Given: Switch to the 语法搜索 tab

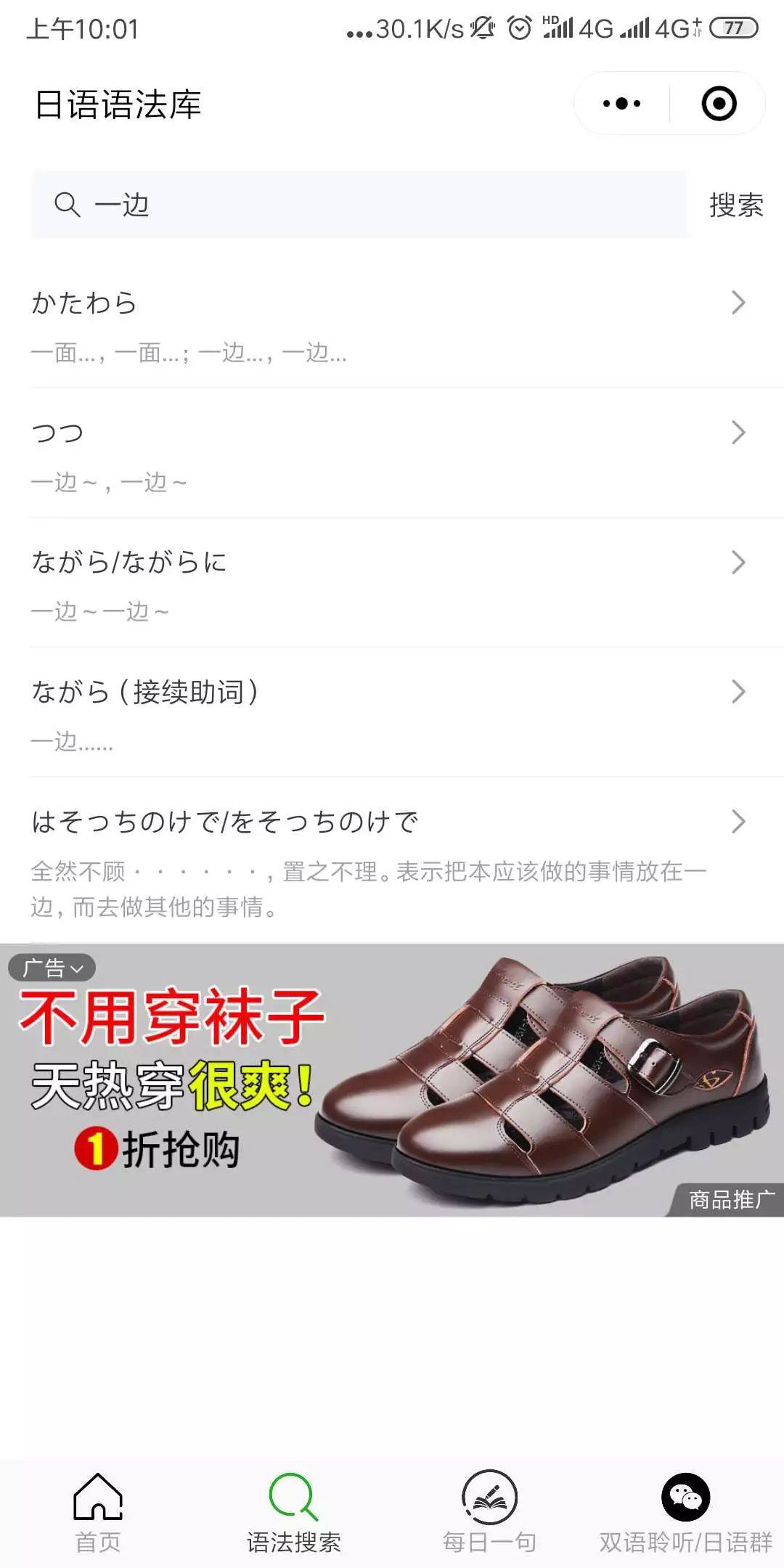Looking at the screenshot, I should pos(294,1514).
